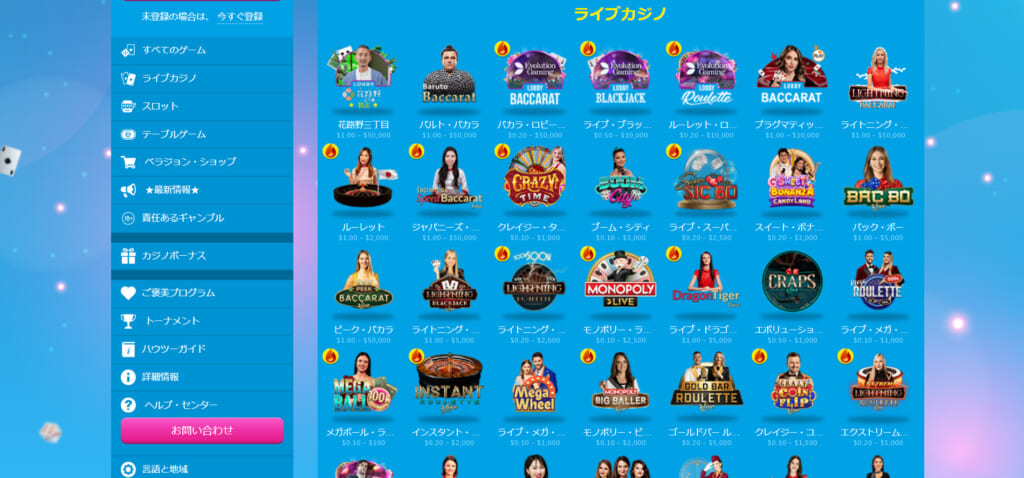1024x478 pixels.
Task: Open ハウツーガイド
Action: click(173, 349)
